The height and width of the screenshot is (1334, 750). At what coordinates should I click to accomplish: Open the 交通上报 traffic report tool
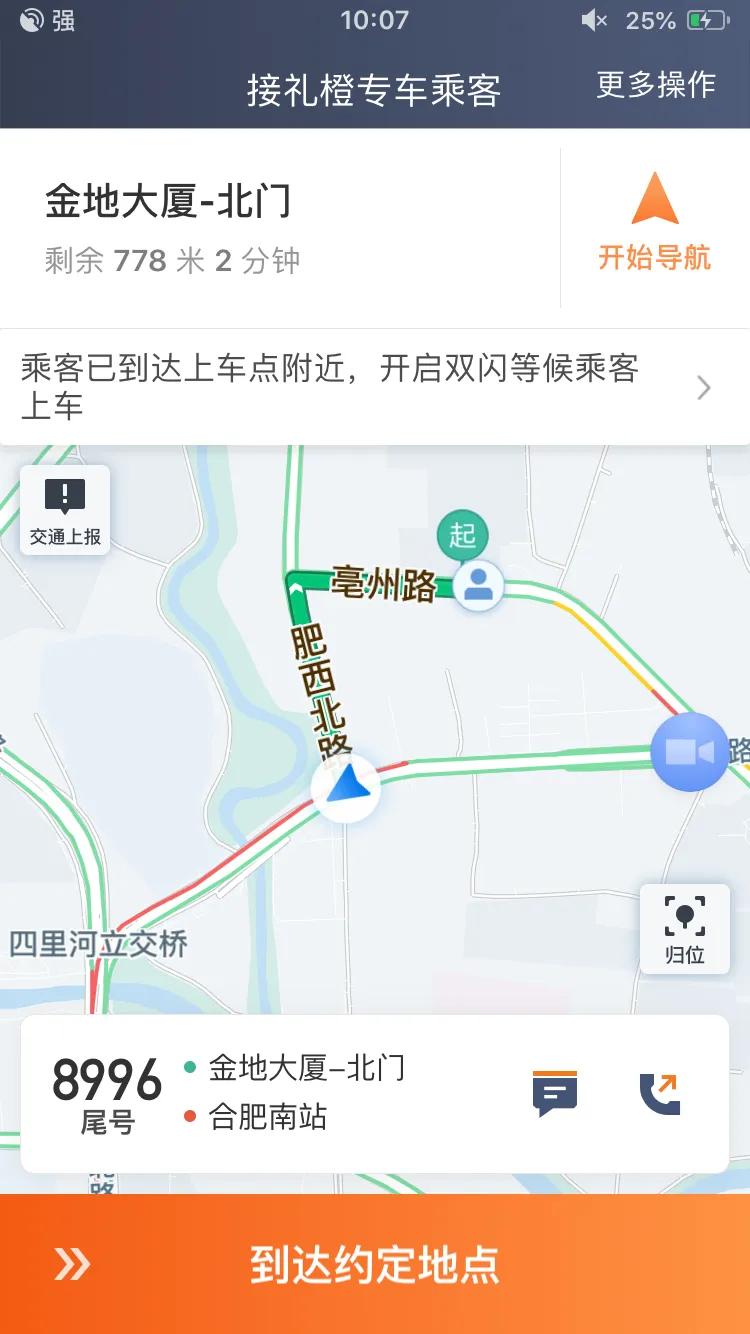[64, 509]
